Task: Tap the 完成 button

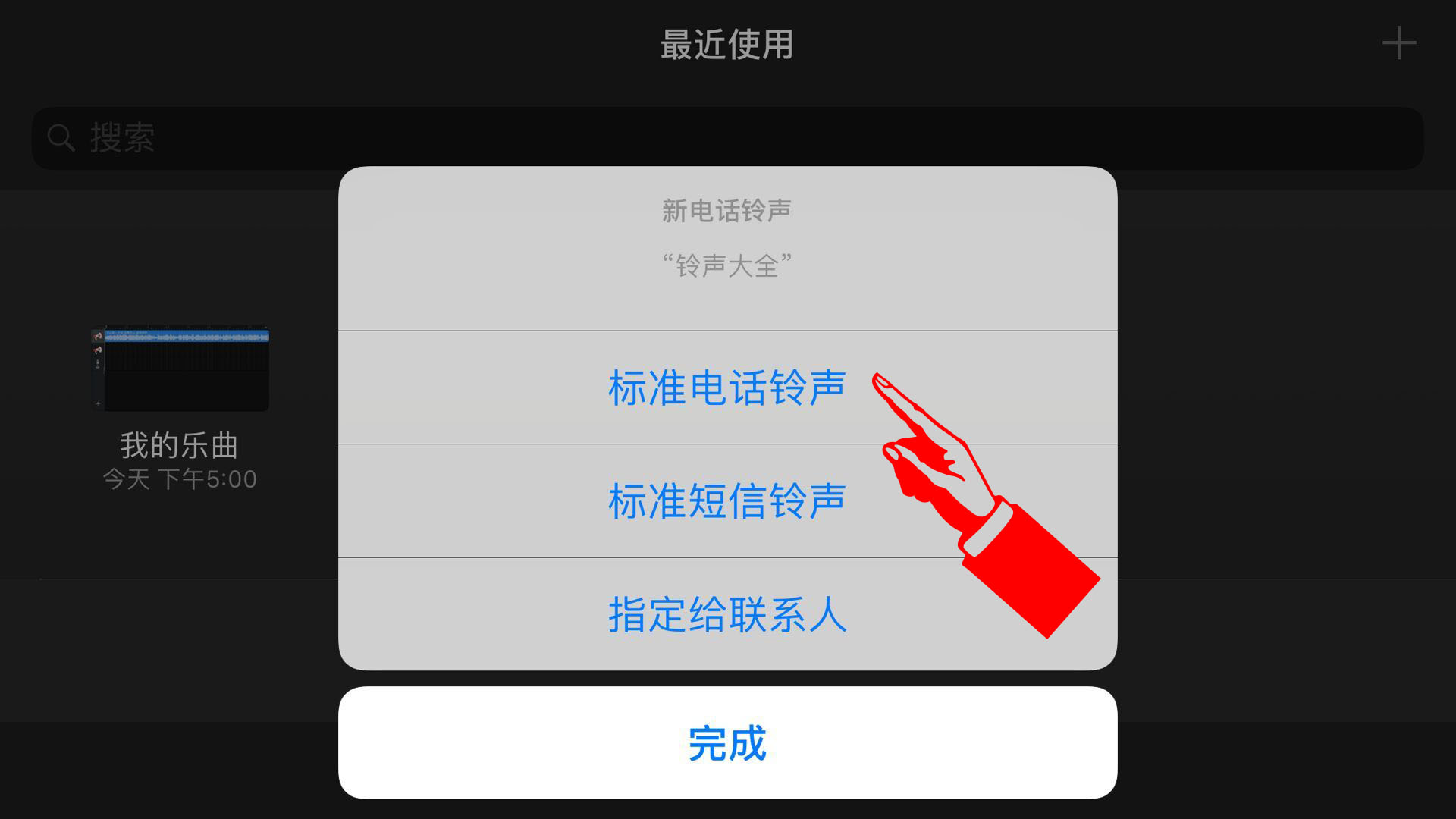Action: point(726,743)
